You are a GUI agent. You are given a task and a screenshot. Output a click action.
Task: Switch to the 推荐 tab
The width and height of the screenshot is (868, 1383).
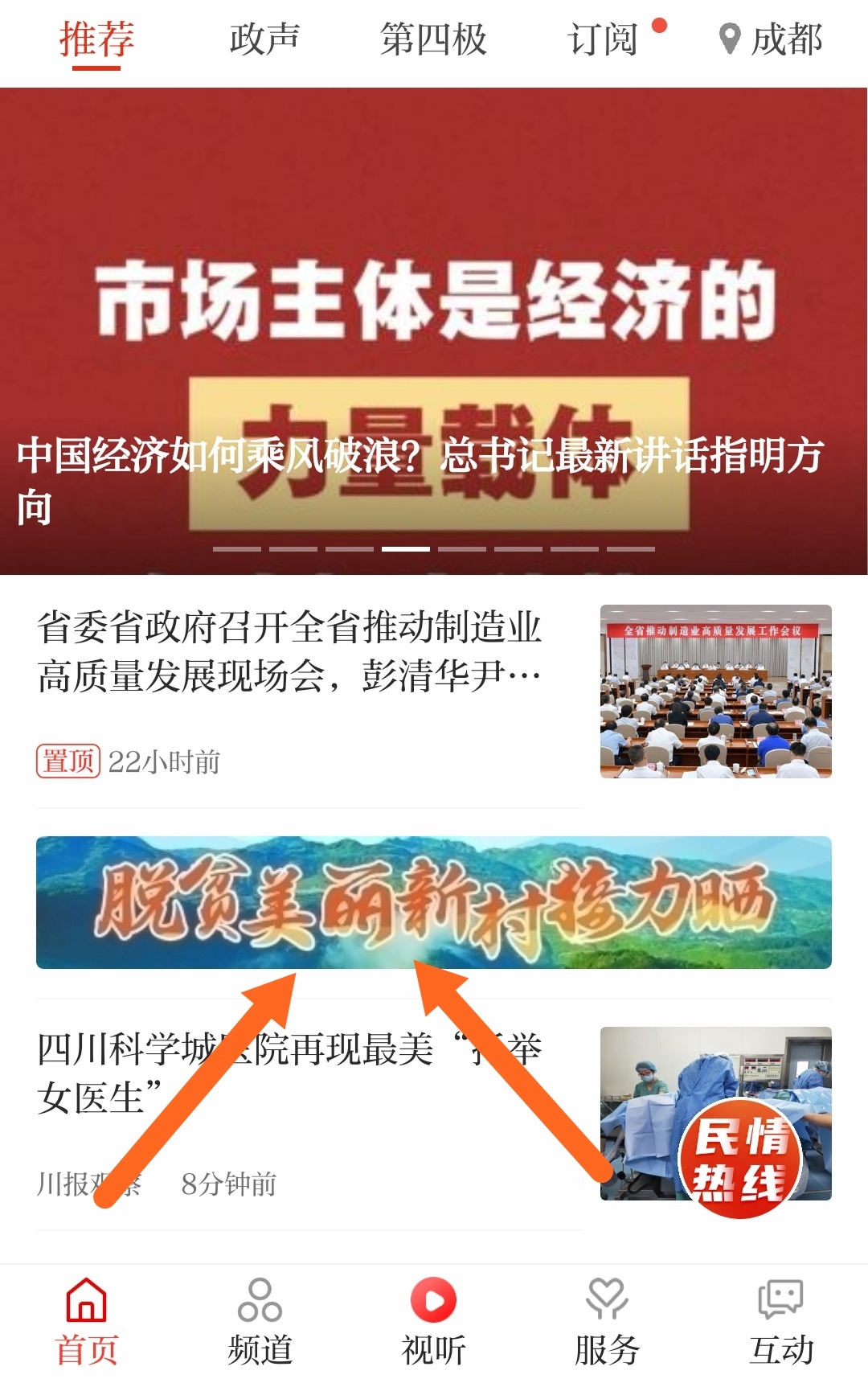coord(96,39)
